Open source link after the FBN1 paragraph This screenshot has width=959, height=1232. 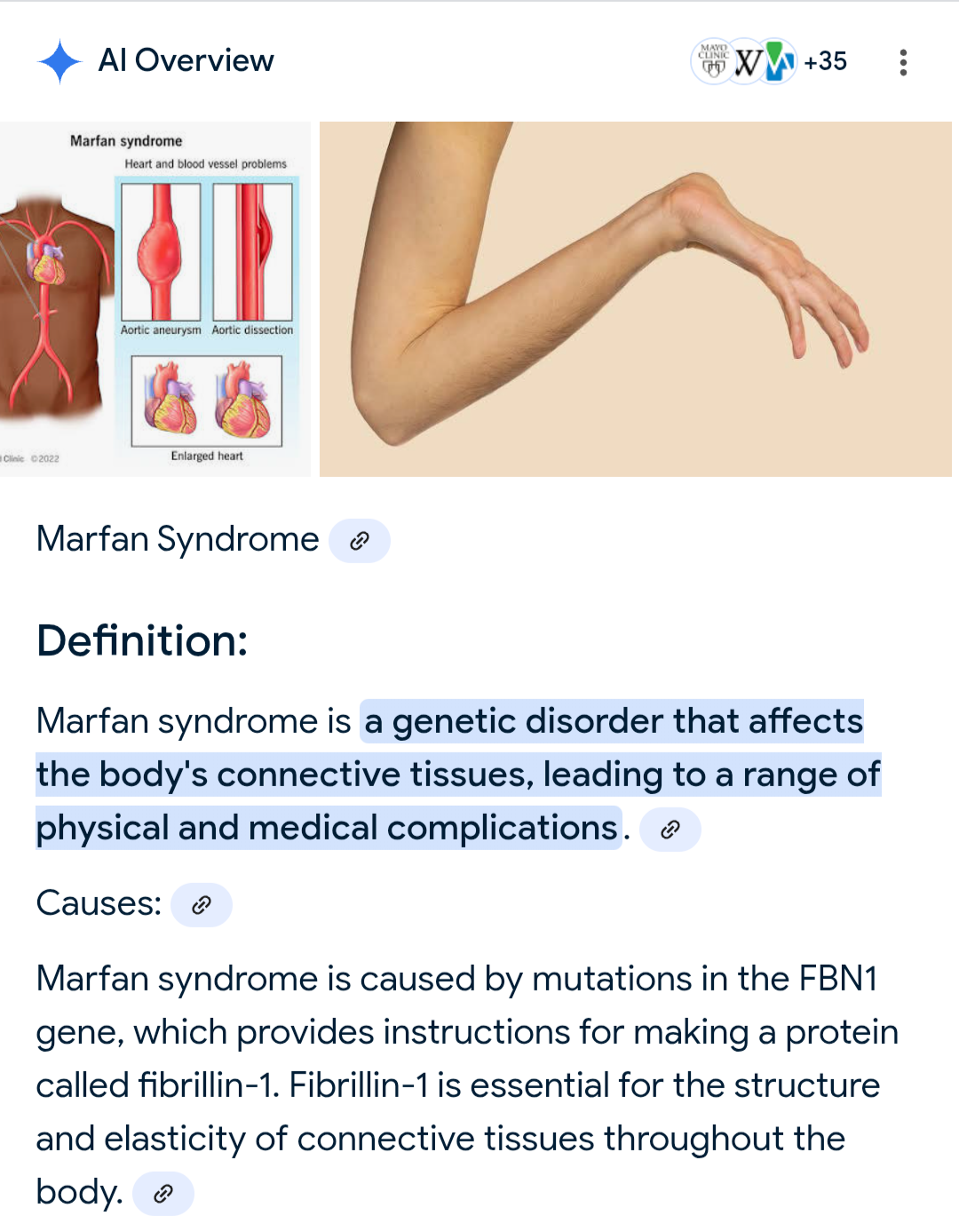163,1194
